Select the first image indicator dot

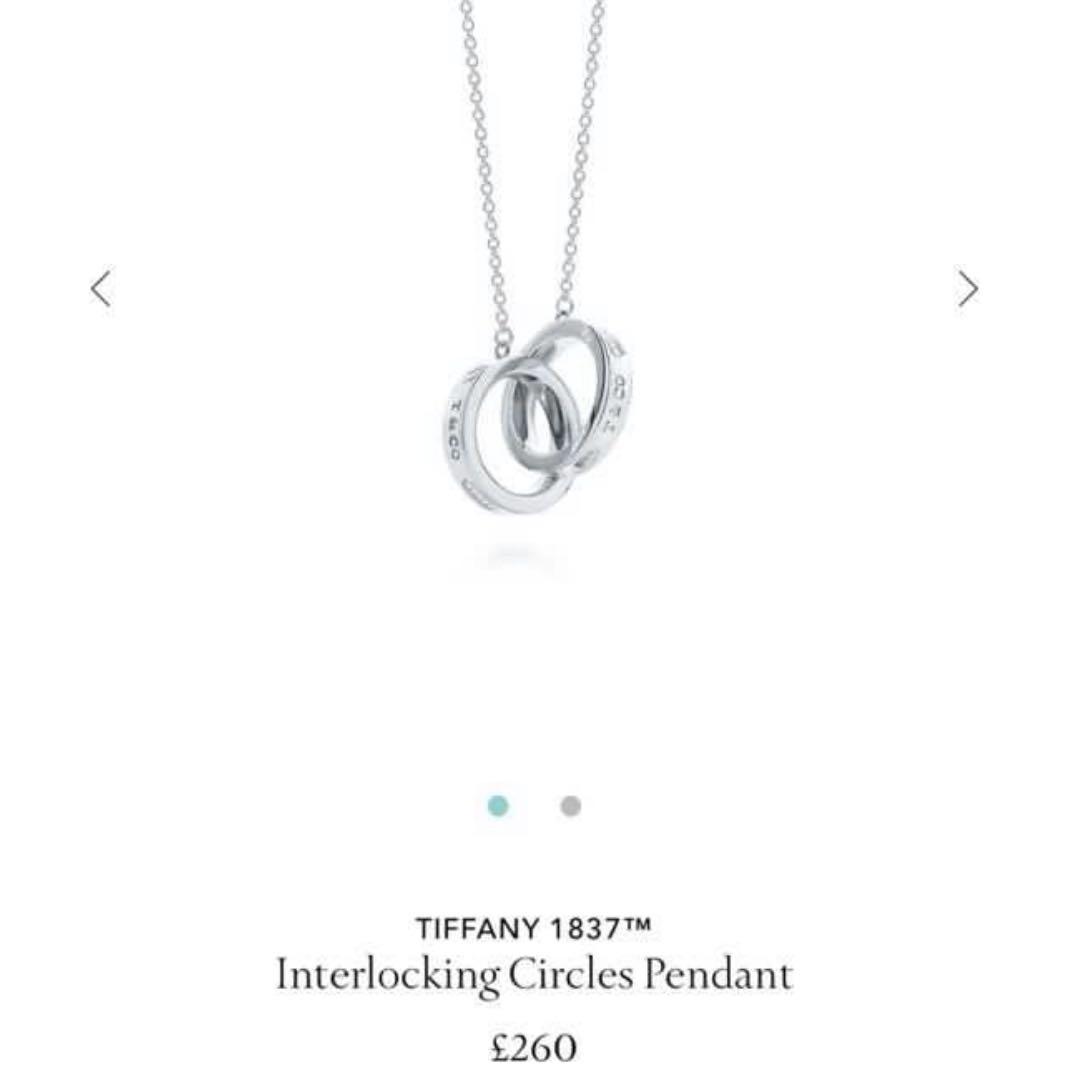498,806
